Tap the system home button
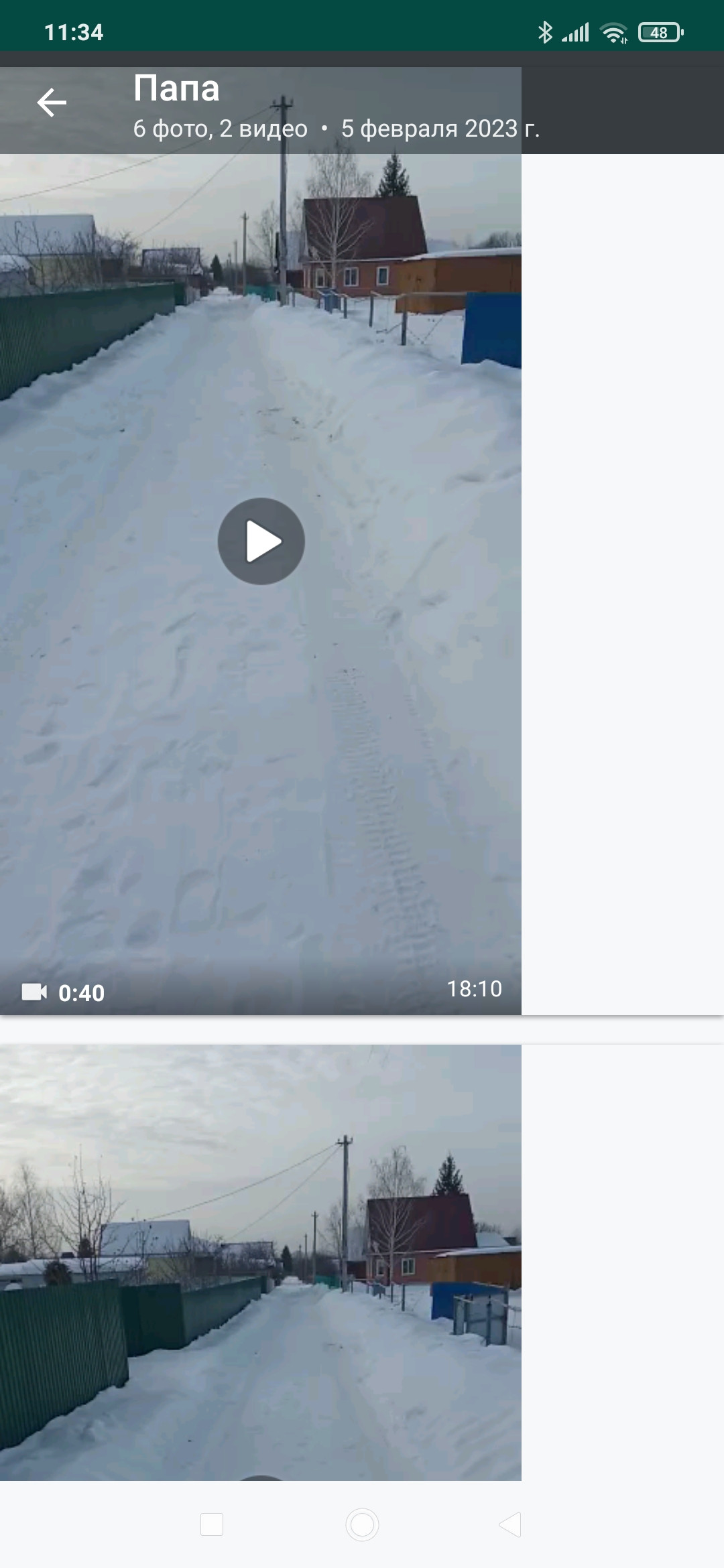This screenshot has width=724, height=1568. 362,1524
